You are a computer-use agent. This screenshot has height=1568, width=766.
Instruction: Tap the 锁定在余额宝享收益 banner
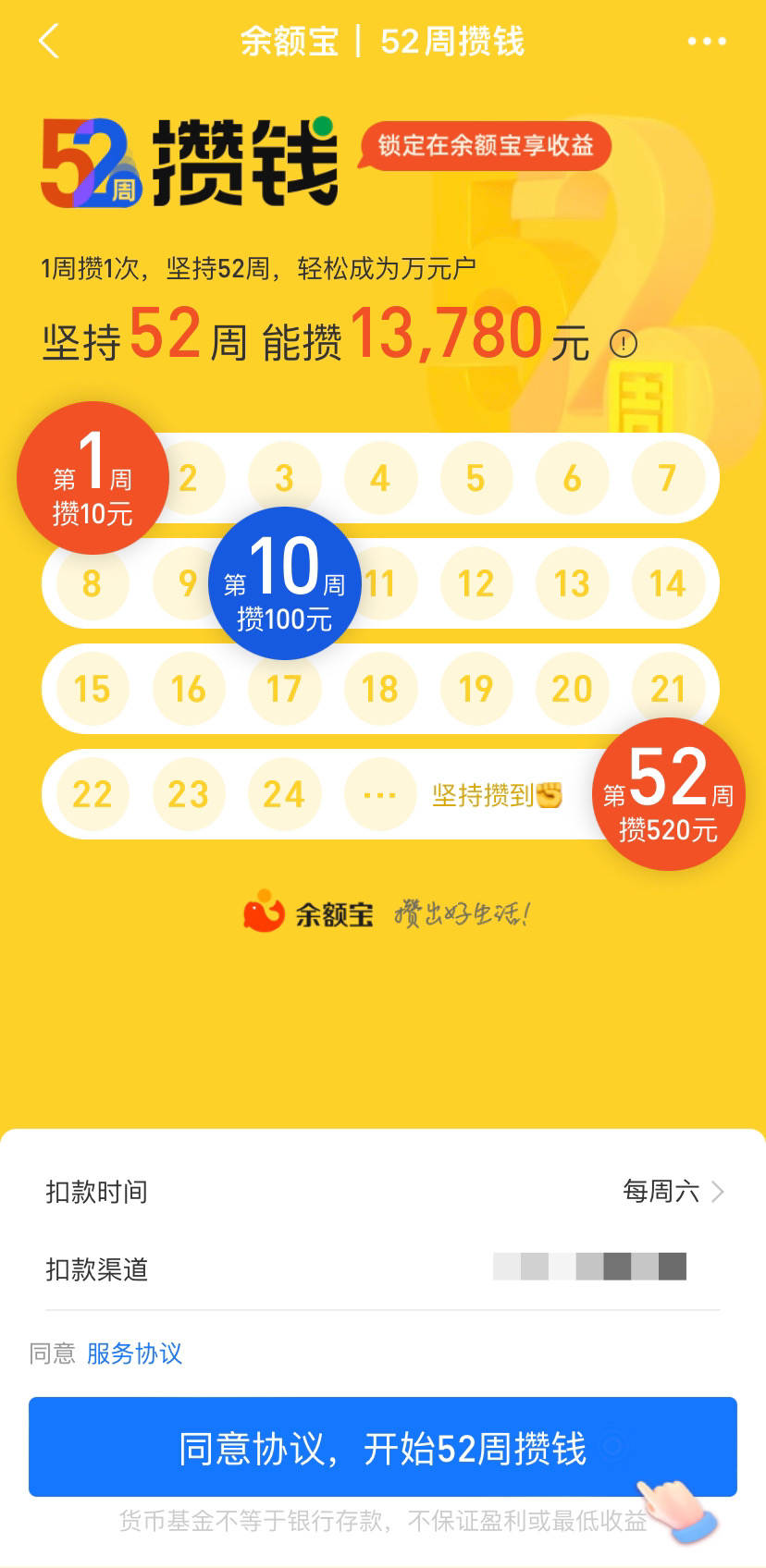pyautogui.click(x=488, y=145)
